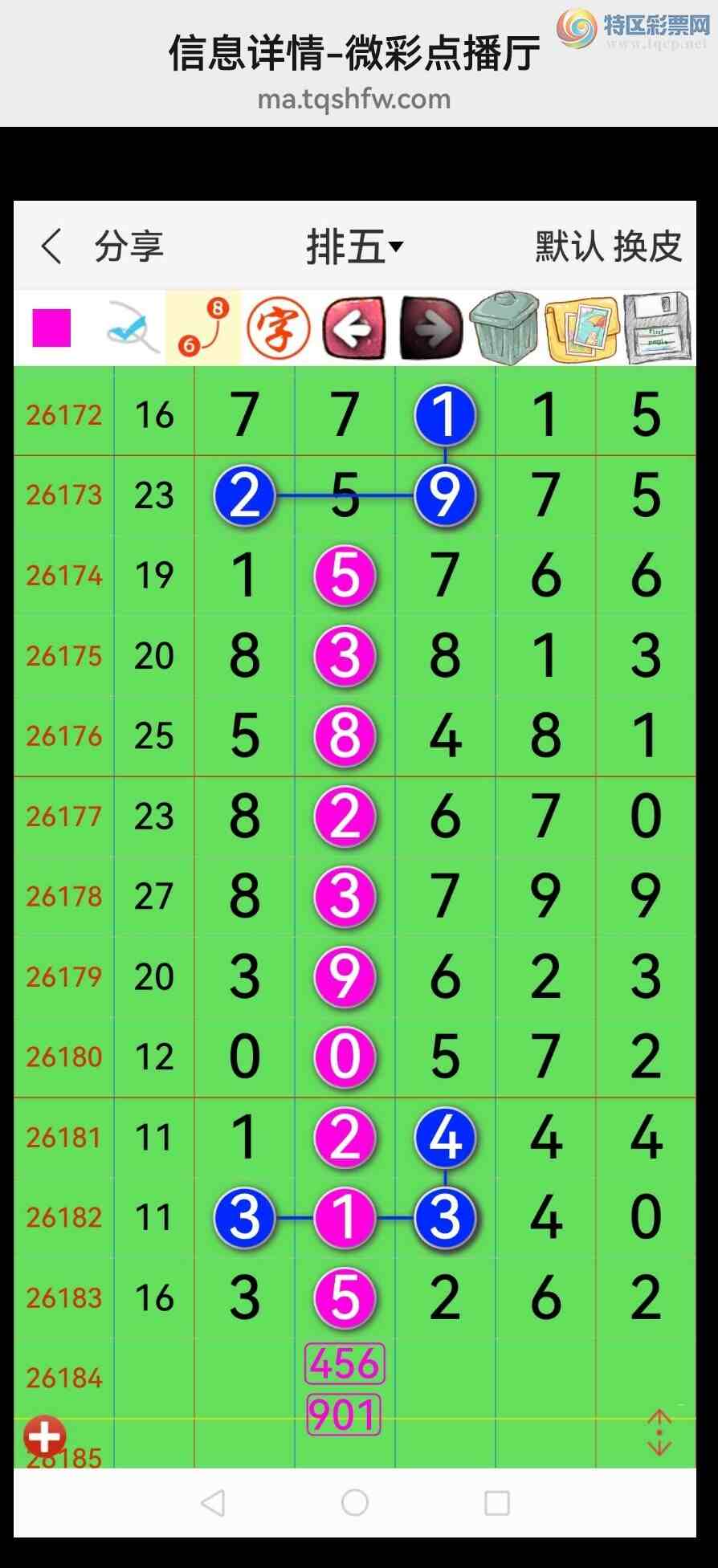Save the chart with the floppy disk icon

657,328
